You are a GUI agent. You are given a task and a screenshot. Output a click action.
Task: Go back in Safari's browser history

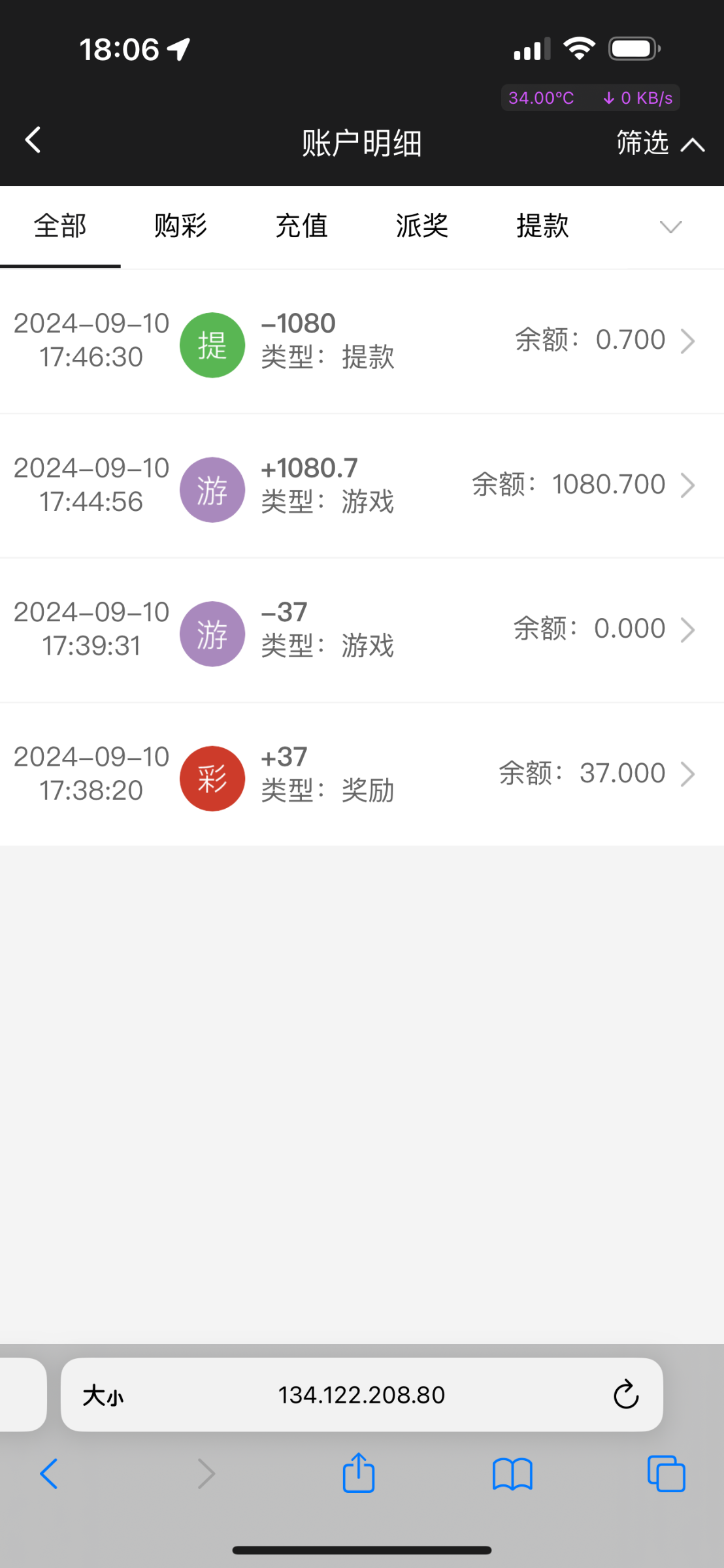coord(49,1475)
